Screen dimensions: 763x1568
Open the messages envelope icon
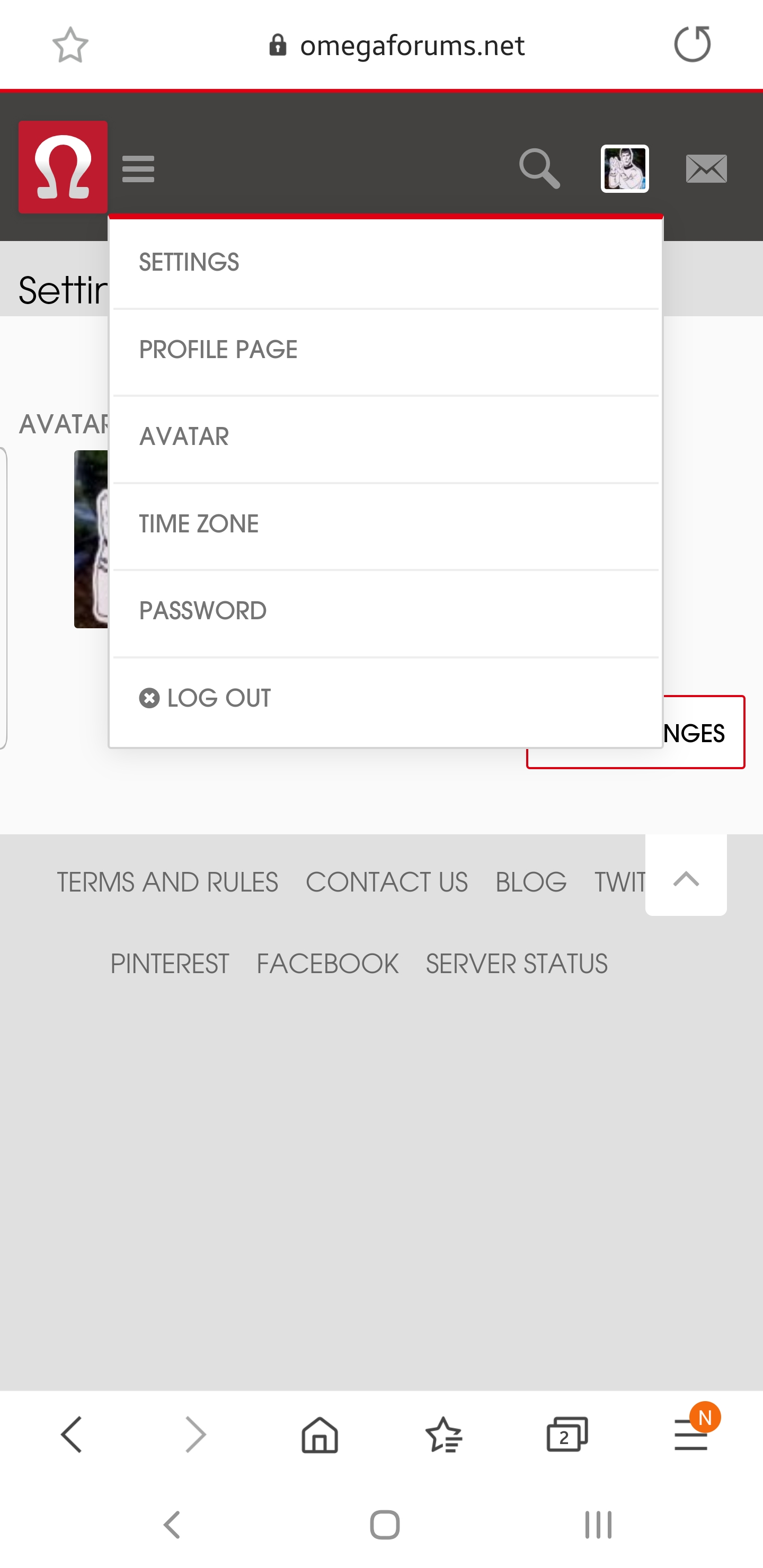point(706,168)
